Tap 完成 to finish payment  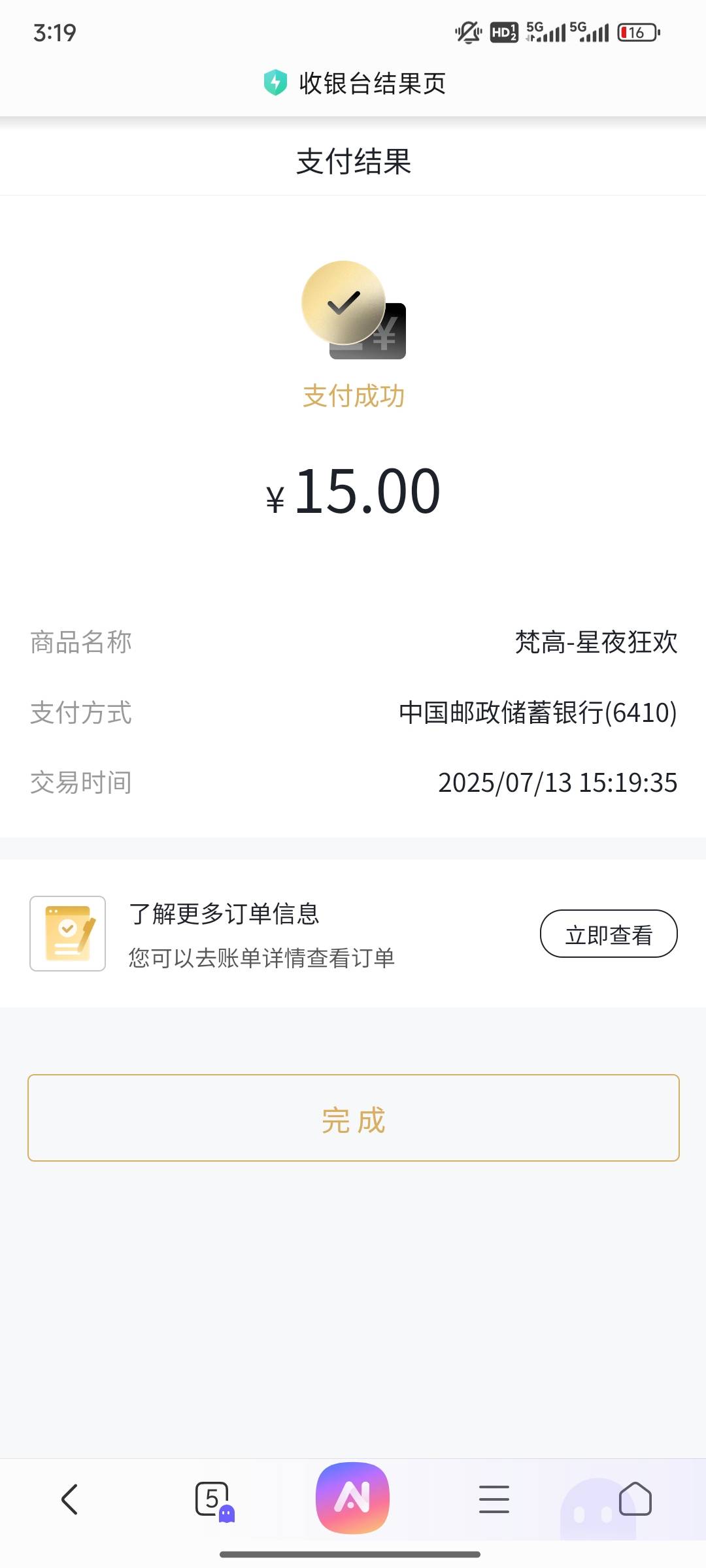pyautogui.click(x=354, y=1118)
